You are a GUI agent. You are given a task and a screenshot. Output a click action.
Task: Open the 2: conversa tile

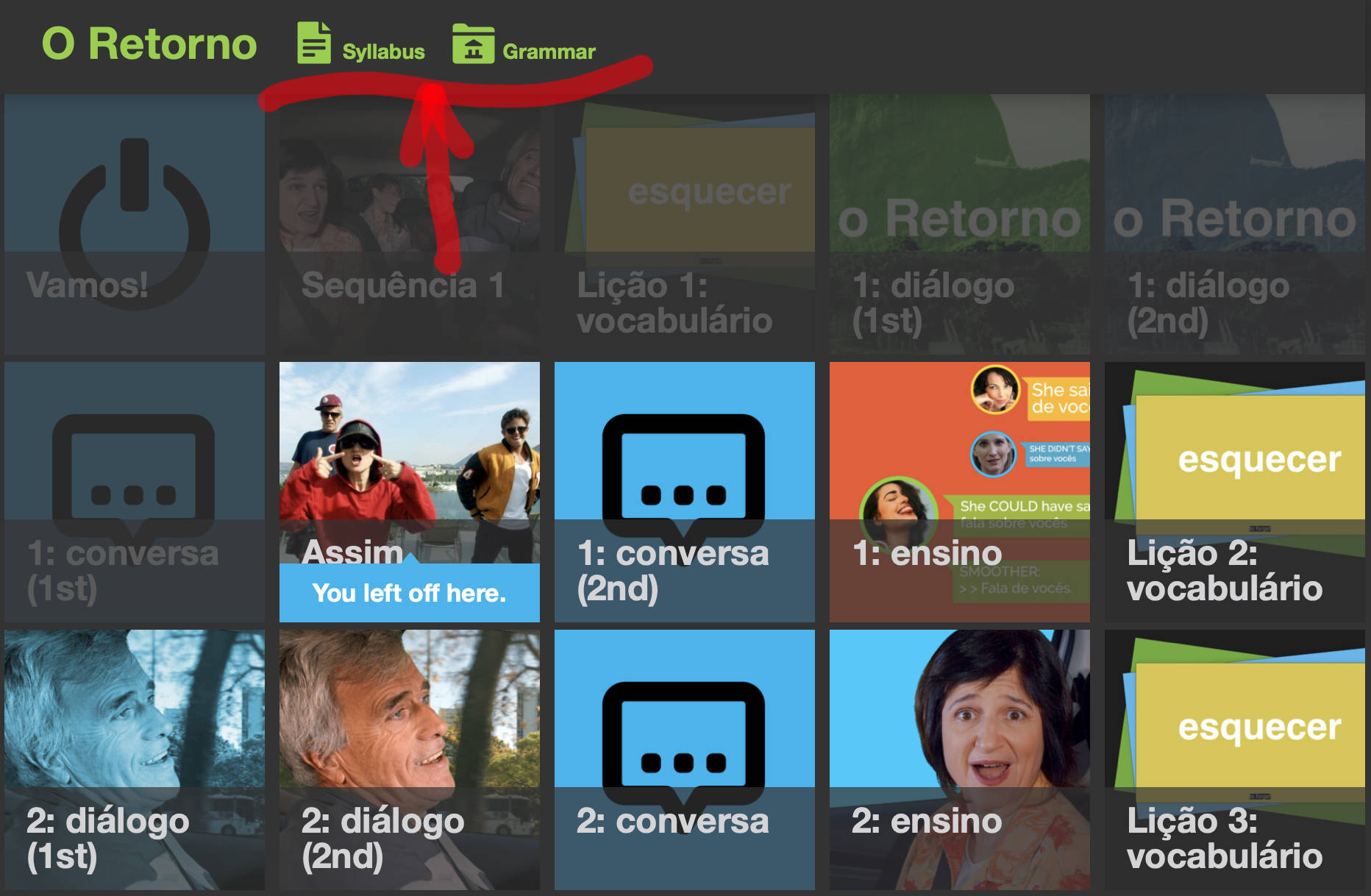(684, 759)
